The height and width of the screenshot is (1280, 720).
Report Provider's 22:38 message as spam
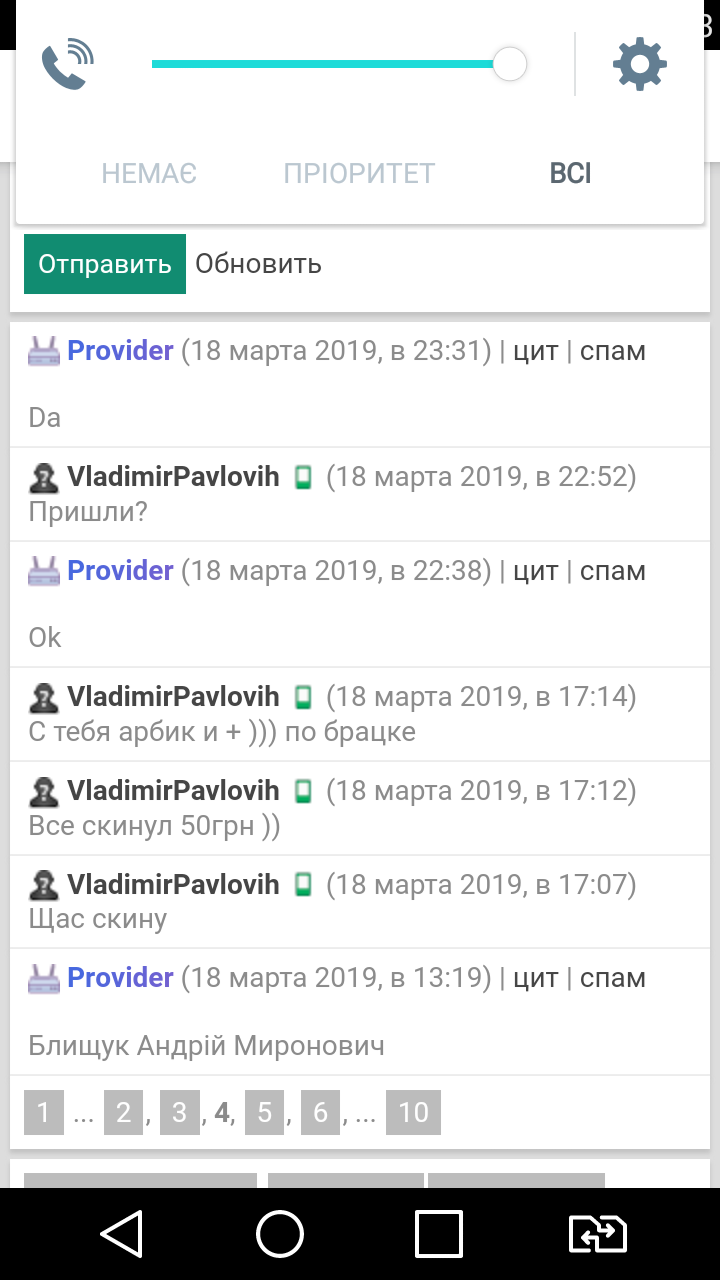click(x=612, y=571)
